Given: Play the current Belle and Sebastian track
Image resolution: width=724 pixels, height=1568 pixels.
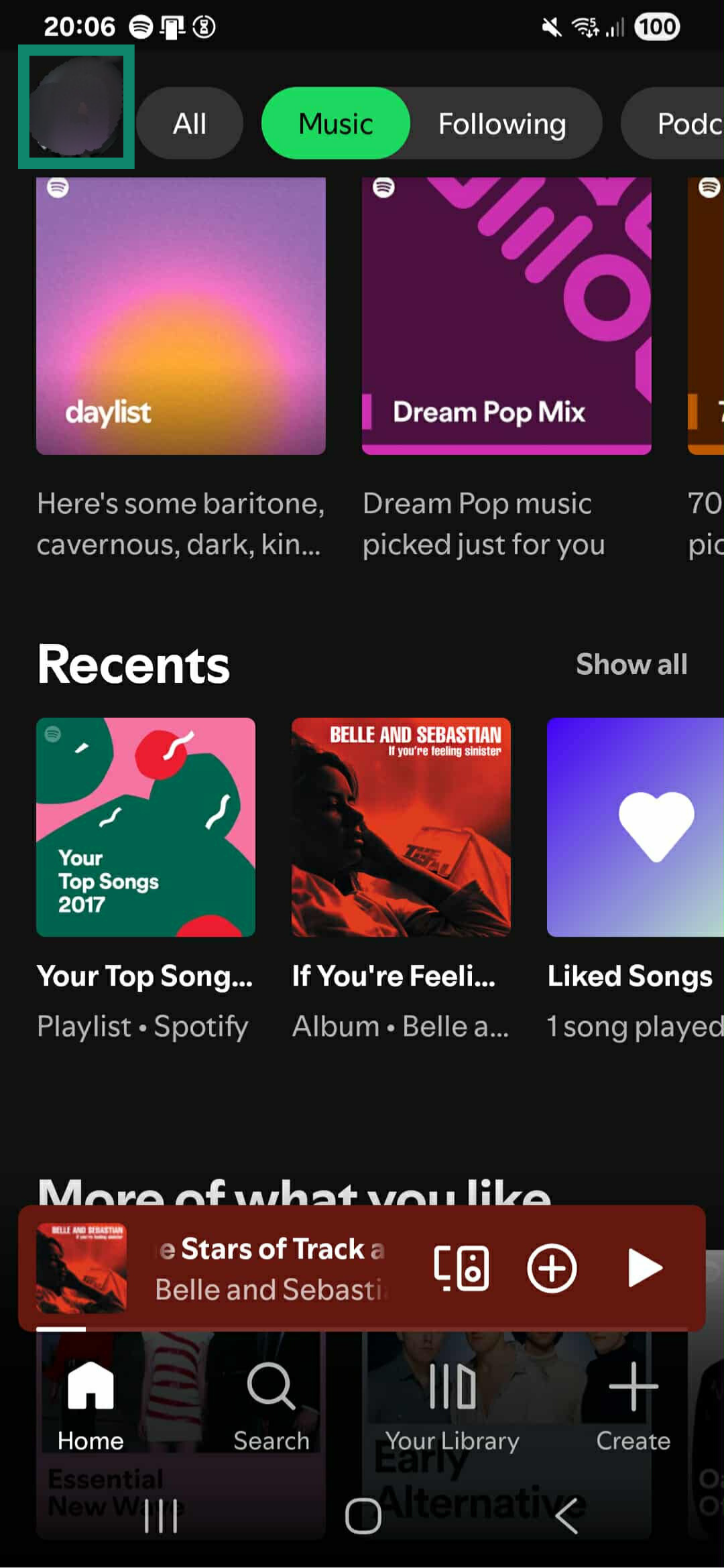Looking at the screenshot, I should (646, 1267).
